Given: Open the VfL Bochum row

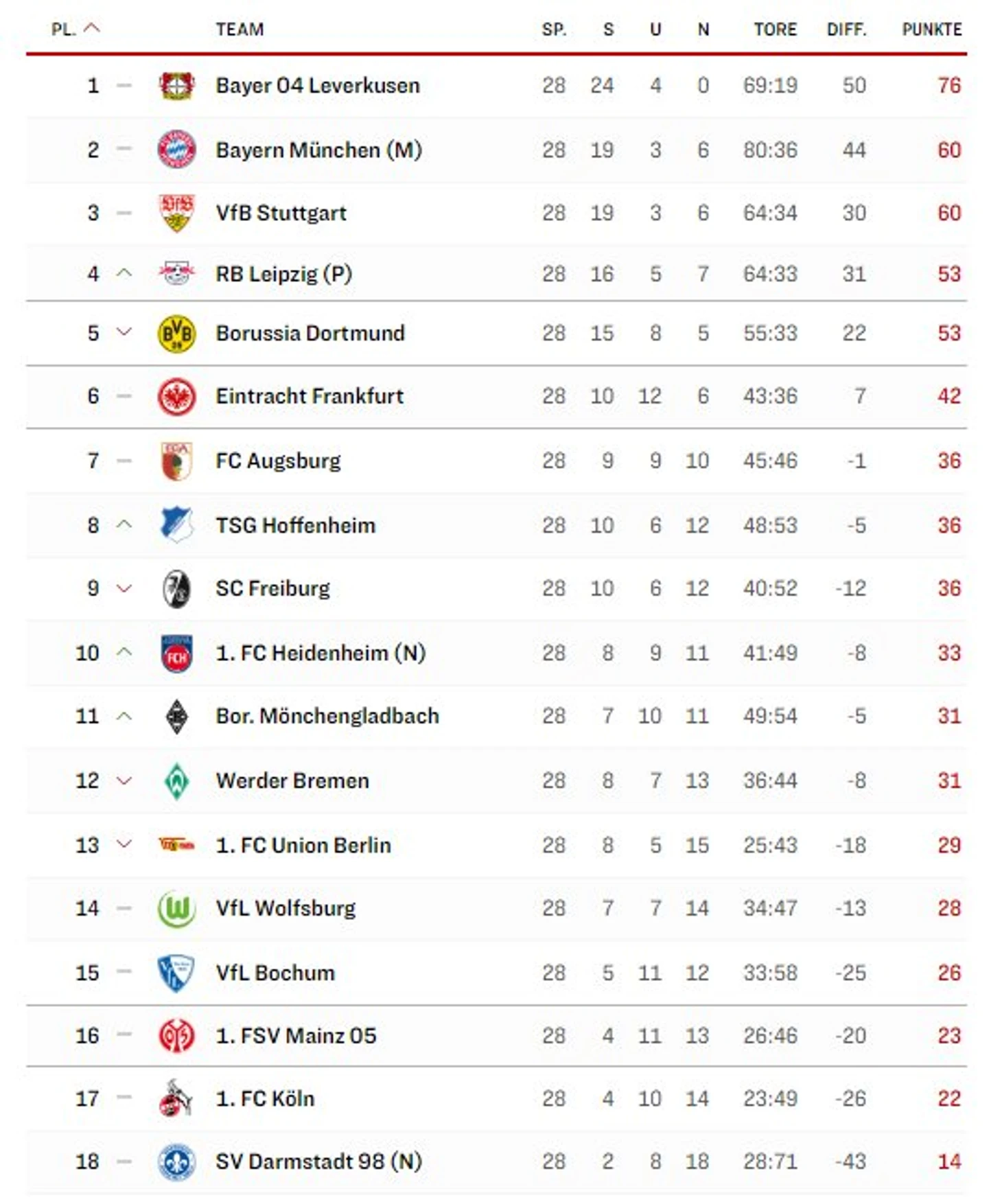Looking at the screenshot, I should [x=275, y=973].
